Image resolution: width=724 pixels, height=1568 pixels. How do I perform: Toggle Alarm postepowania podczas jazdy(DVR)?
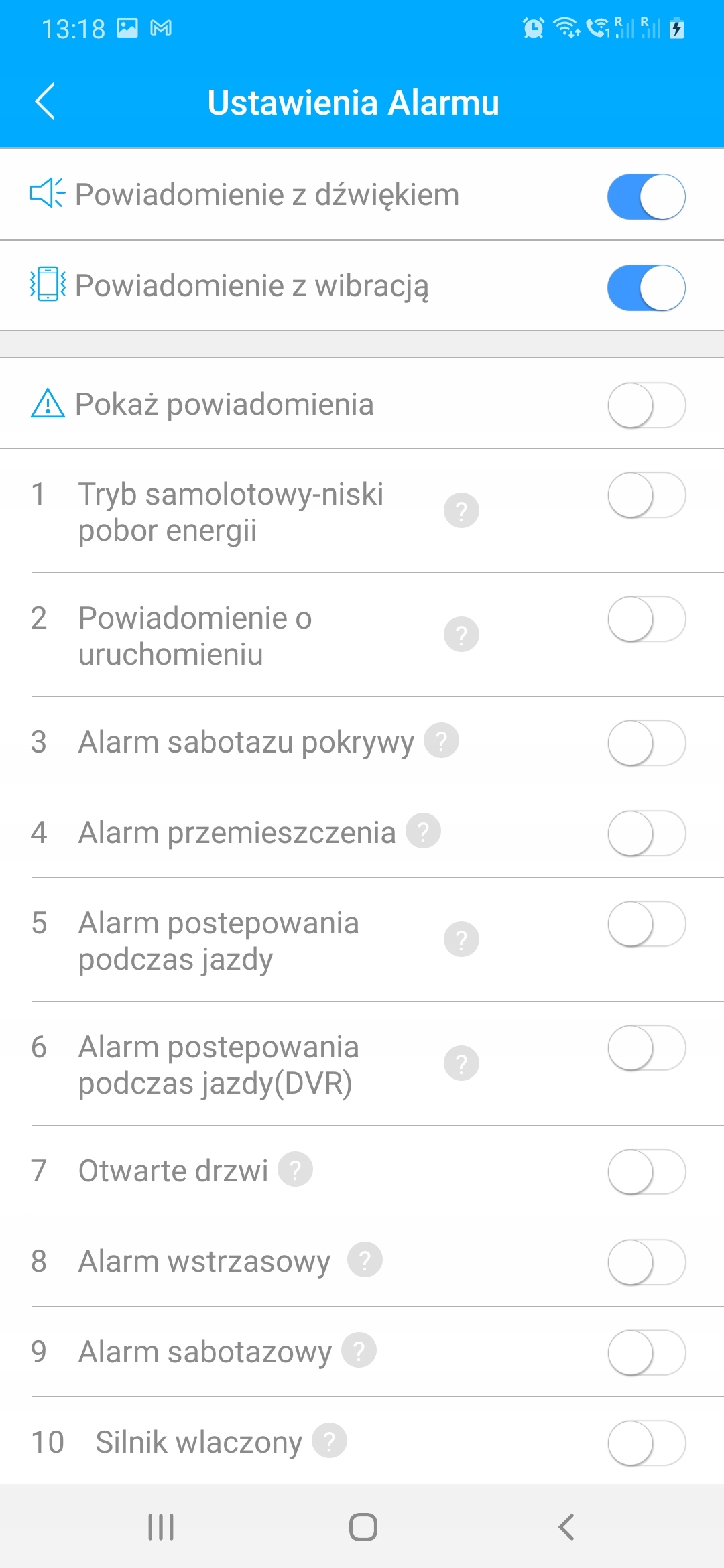point(646,1047)
